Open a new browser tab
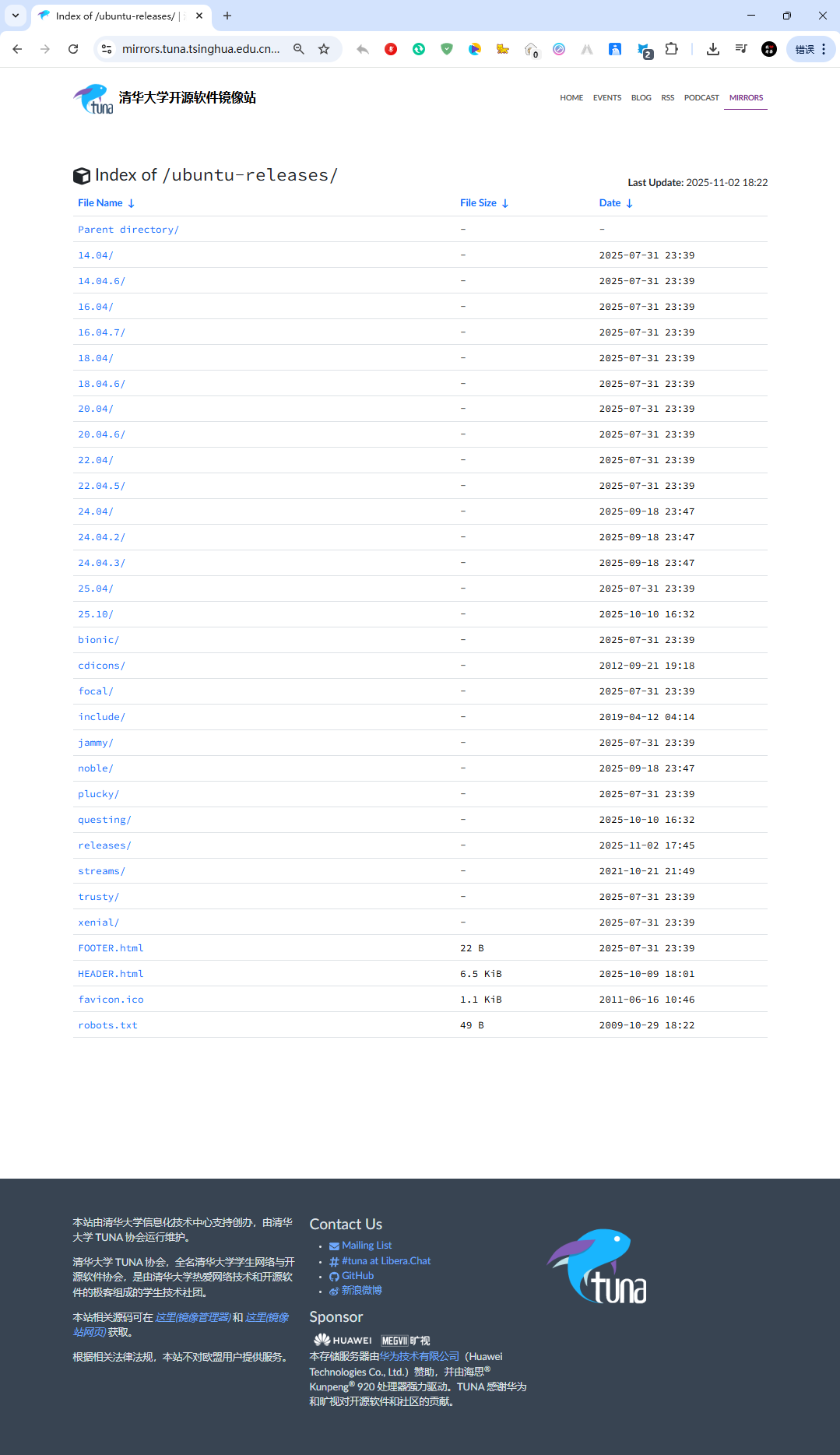This screenshot has width=840, height=1455. (227, 16)
